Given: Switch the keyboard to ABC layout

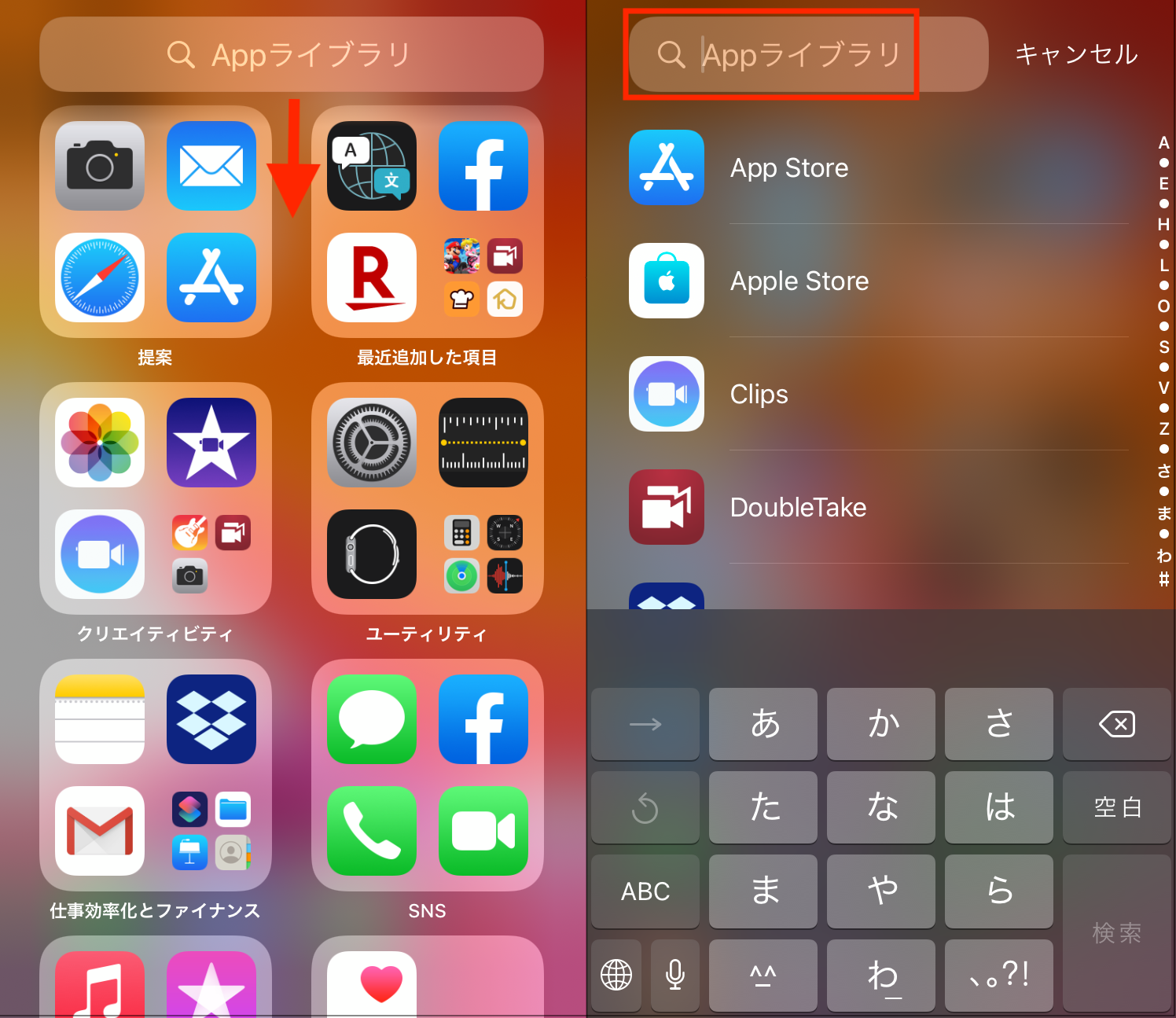Looking at the screenshot, I should (645, 891).
